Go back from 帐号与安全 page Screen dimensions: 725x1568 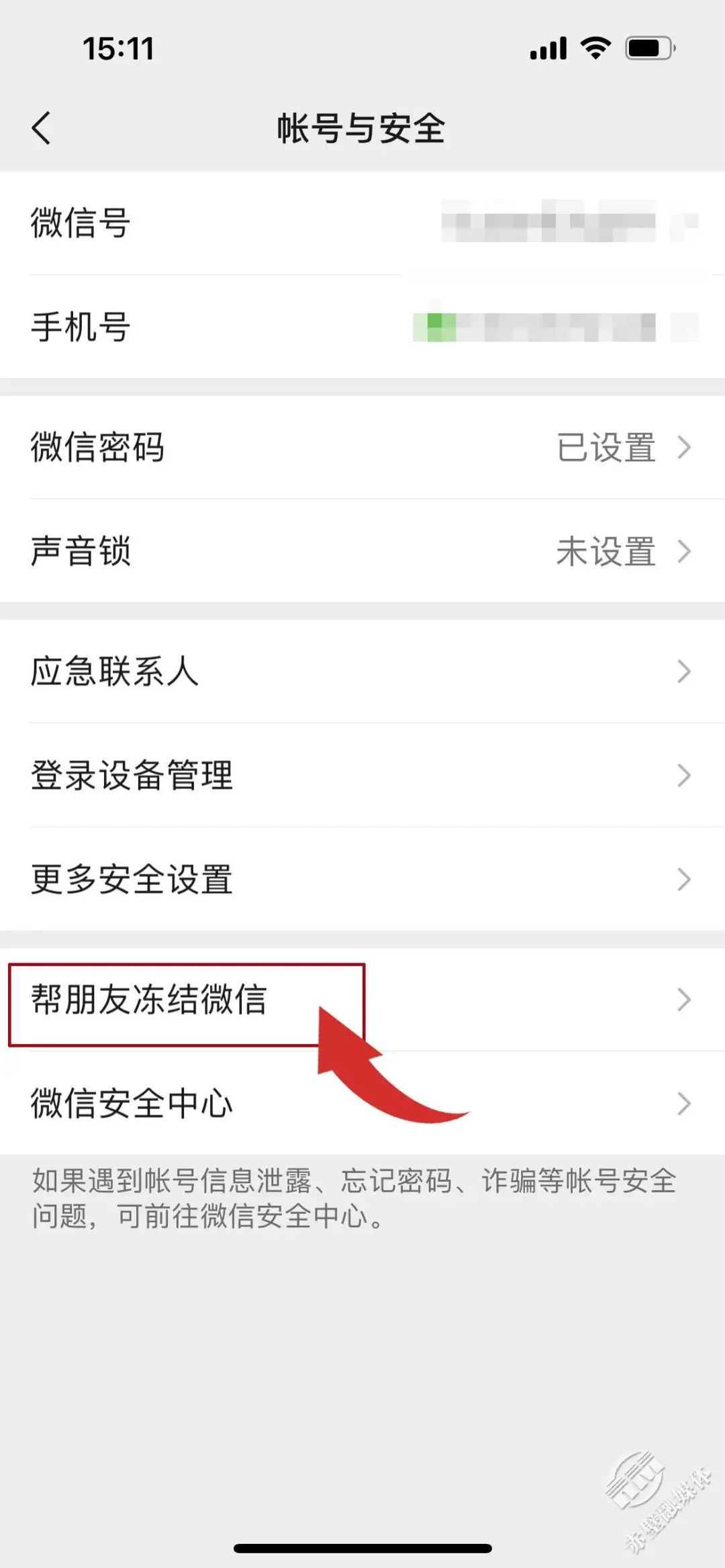42,127
